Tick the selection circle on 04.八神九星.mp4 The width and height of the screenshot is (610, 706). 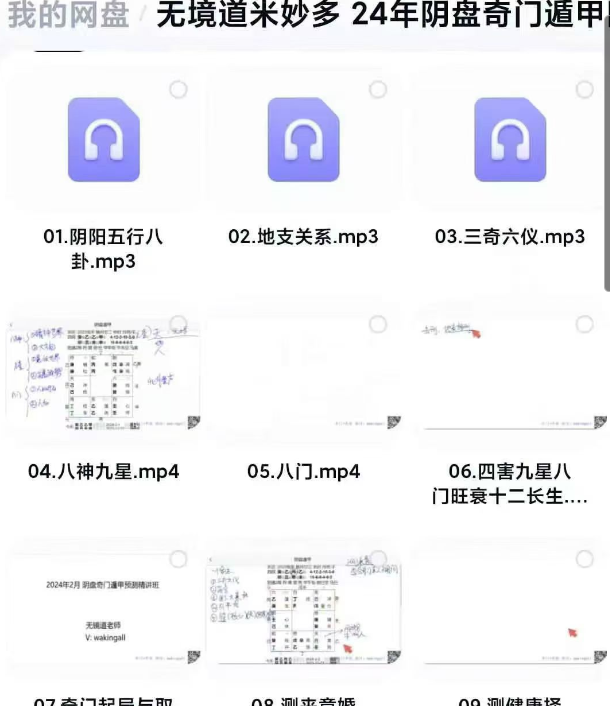pyautogui.click(x=178, y=324)
